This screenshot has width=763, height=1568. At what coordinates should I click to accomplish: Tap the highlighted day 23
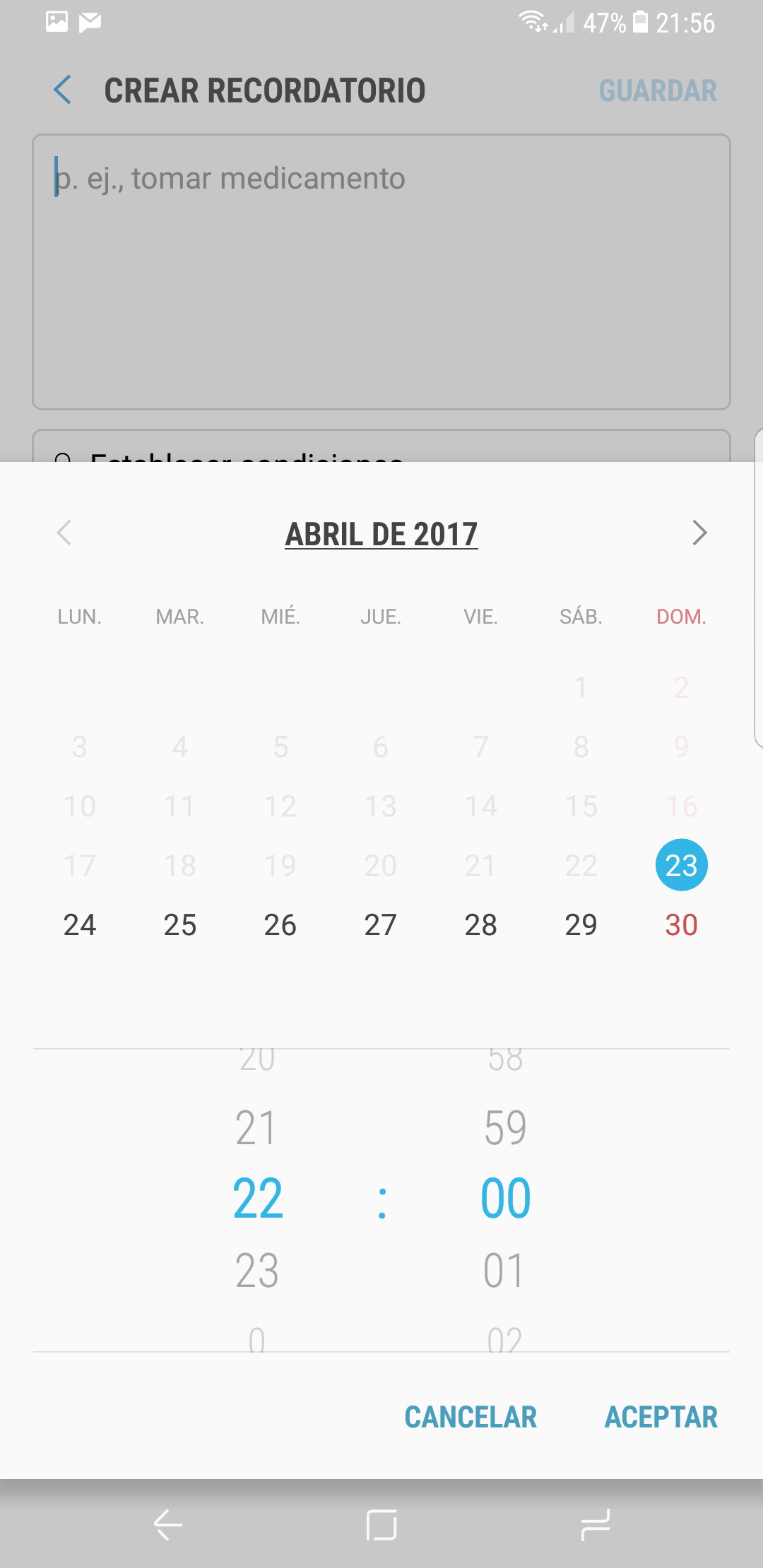click(682, 865)
